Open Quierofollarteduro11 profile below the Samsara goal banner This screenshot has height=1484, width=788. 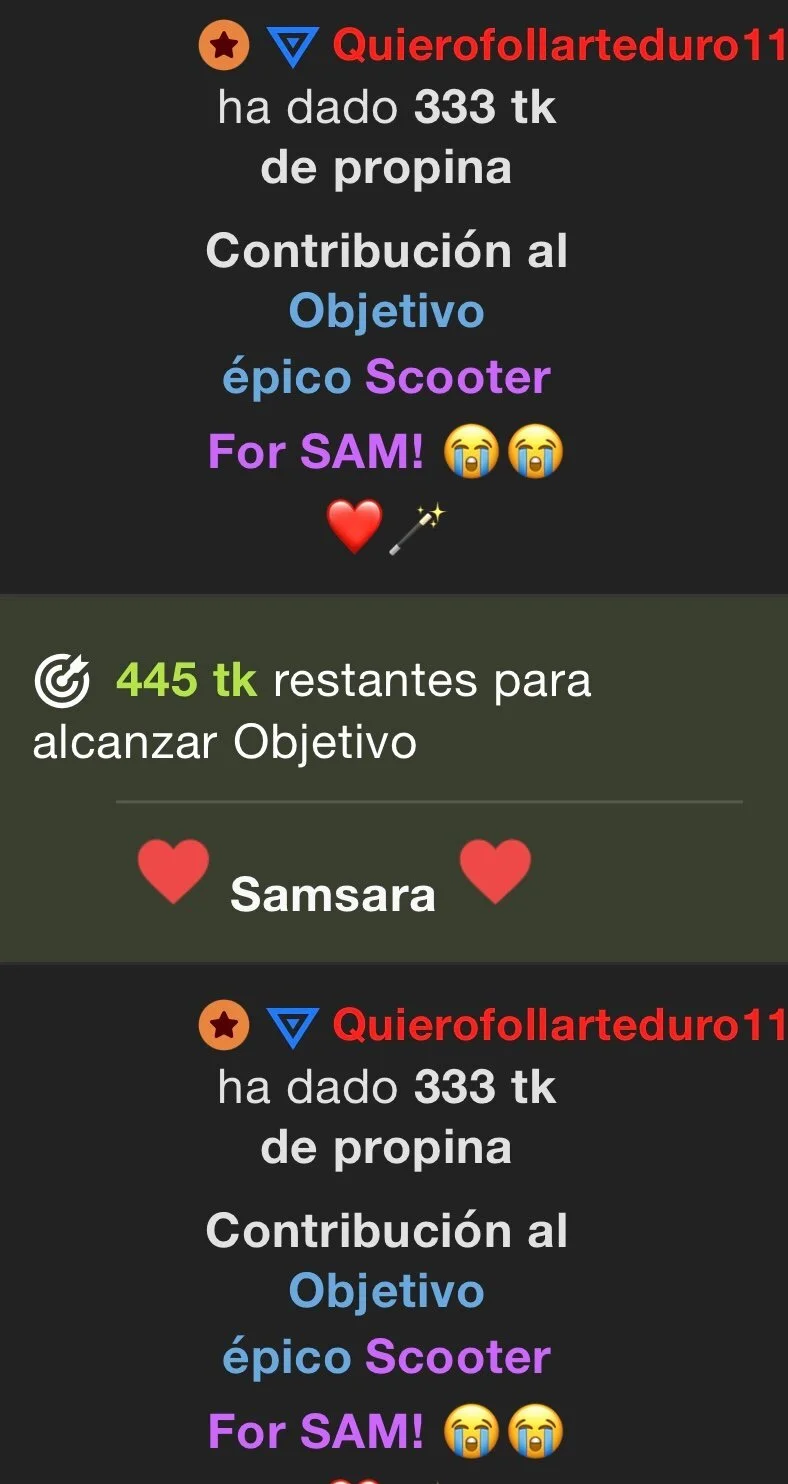[x=558, y=1025]
